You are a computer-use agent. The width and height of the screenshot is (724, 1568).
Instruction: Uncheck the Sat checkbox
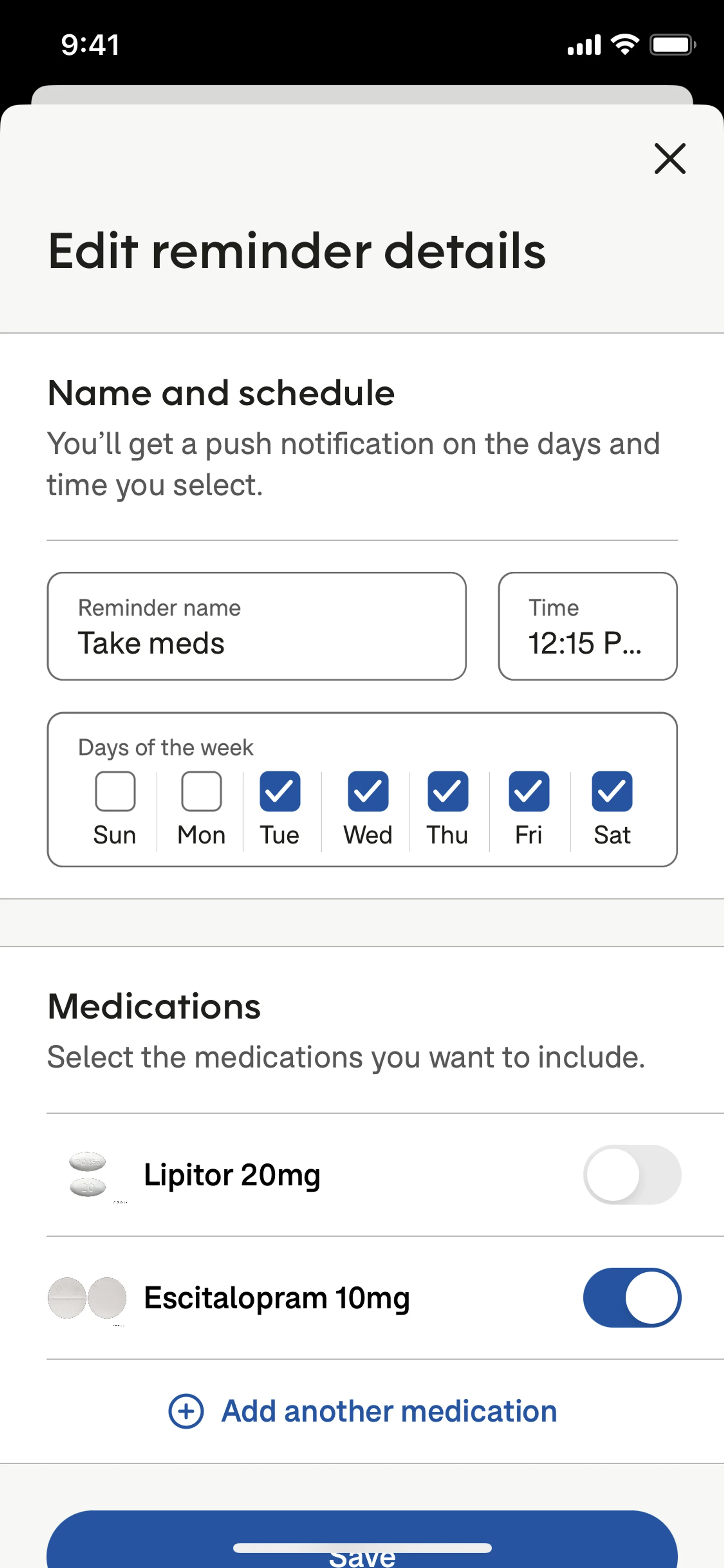[612, 791]
